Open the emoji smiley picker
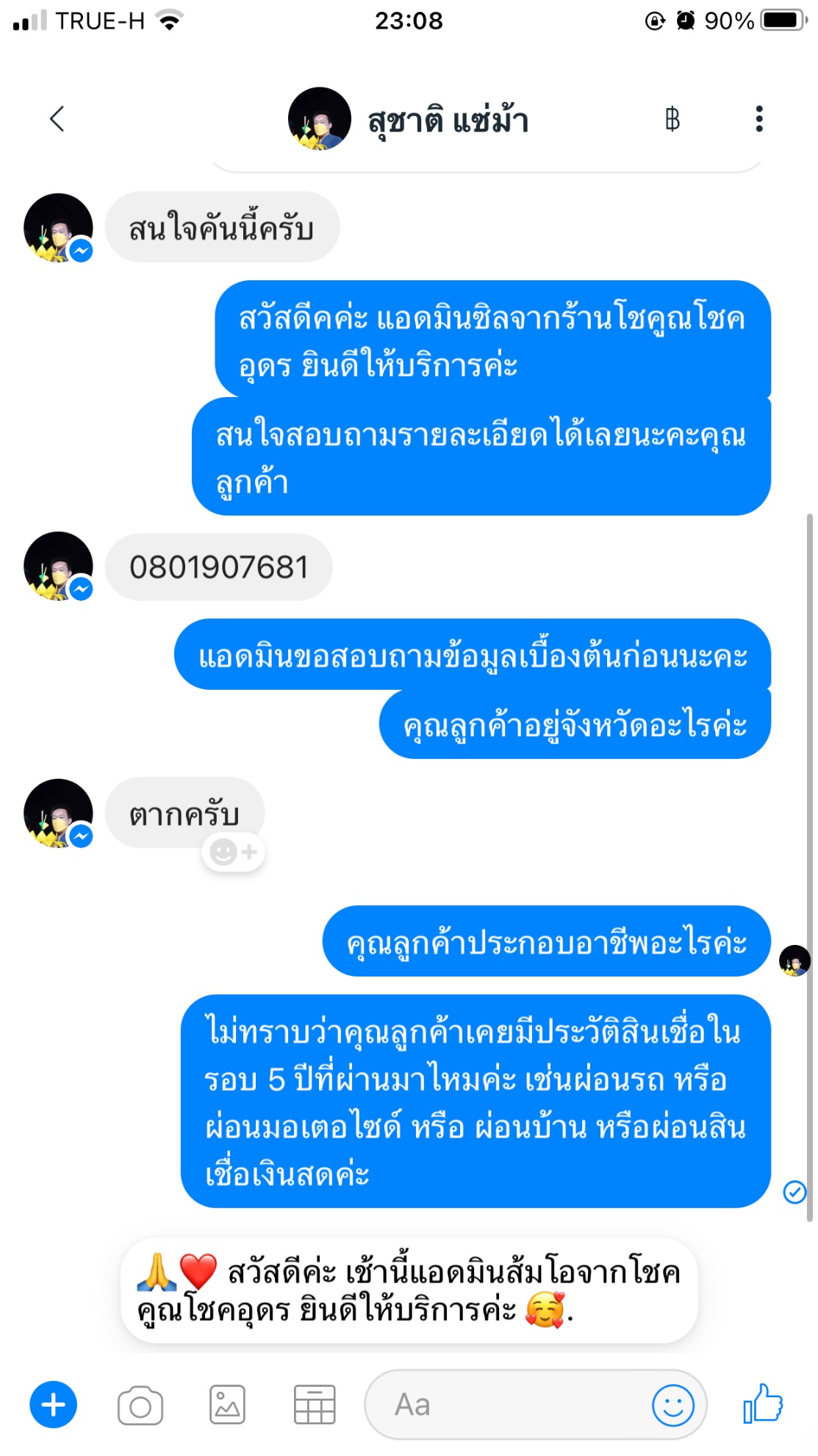 (x=672, y=1405)
